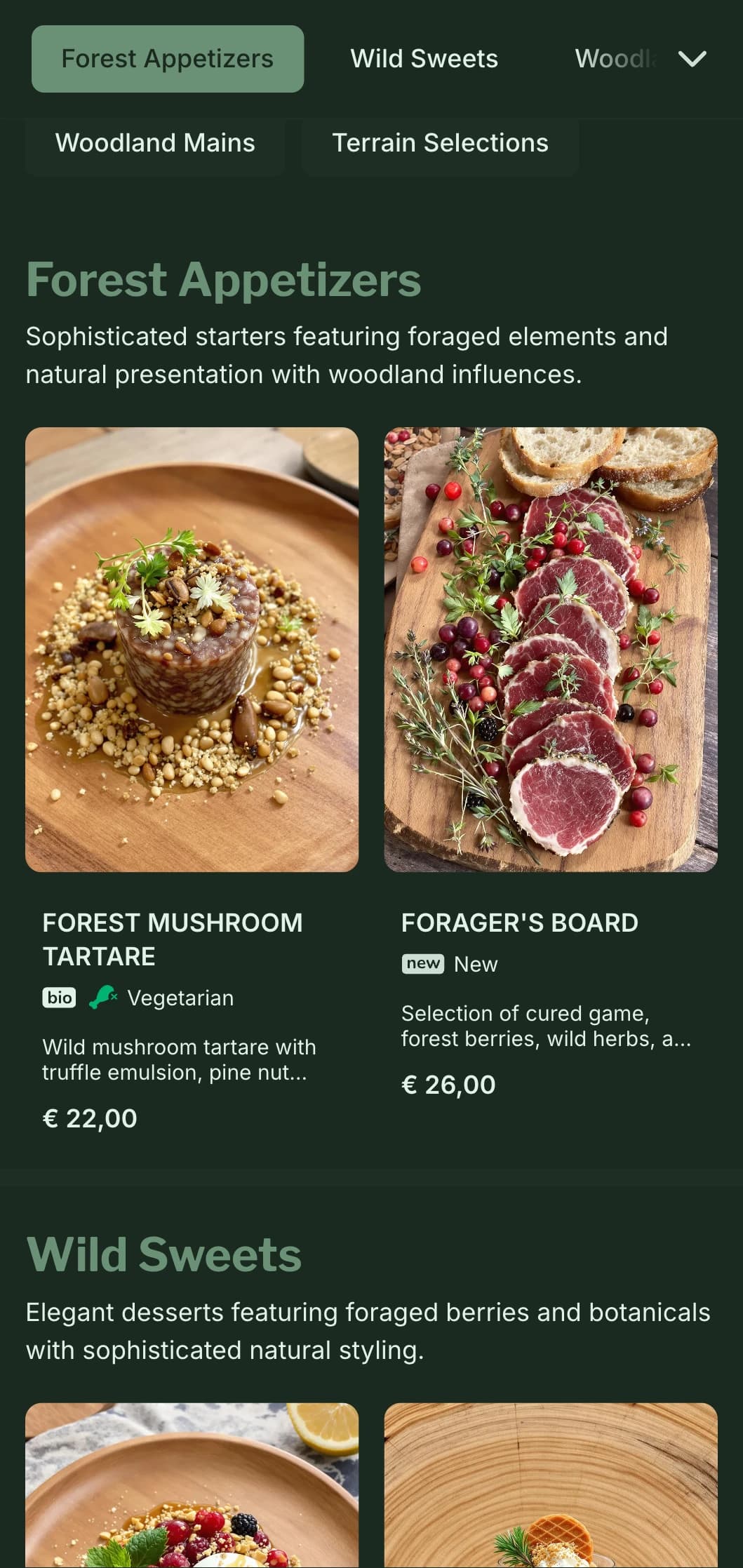Open the Forest Mushroom Tartare dish
Screen dimensions: 743x1568
pyautogui.click(x=192, y=650)
